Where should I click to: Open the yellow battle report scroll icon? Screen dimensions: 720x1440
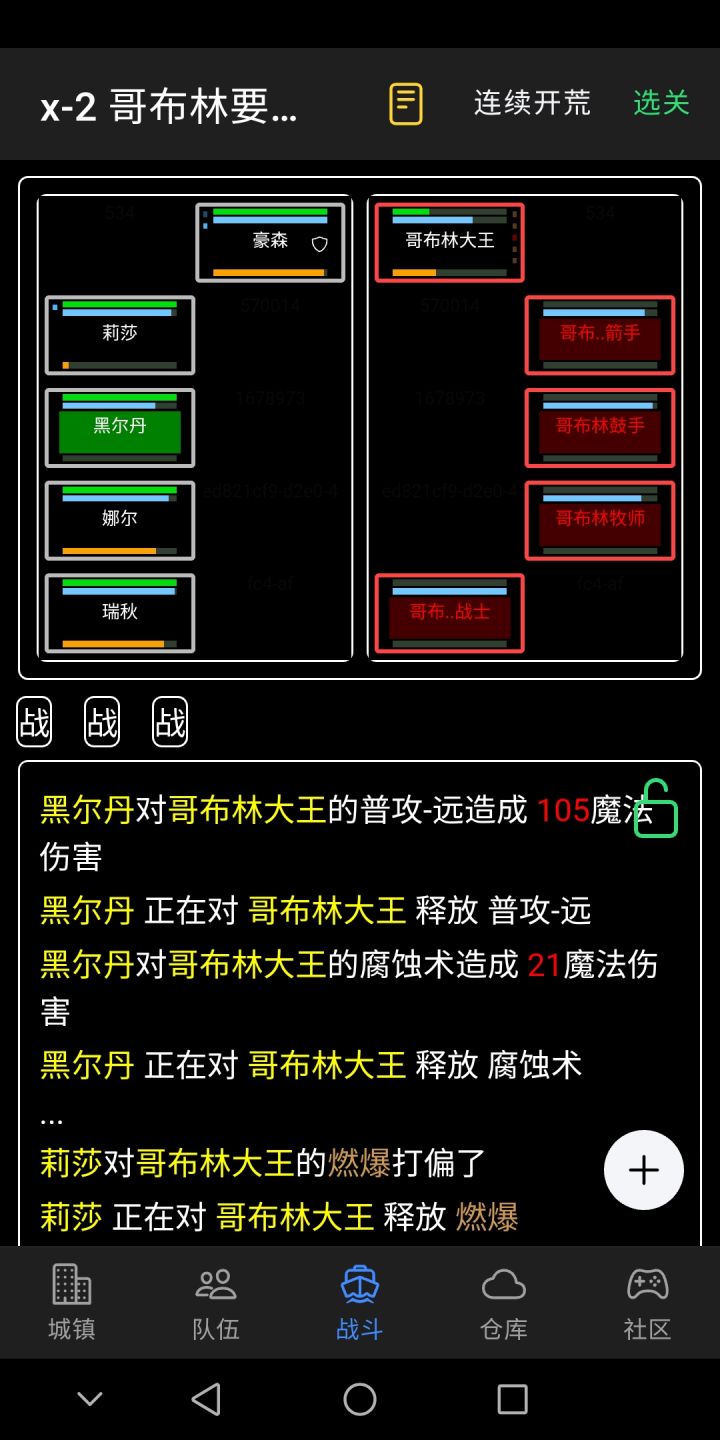tap(404, 103)
